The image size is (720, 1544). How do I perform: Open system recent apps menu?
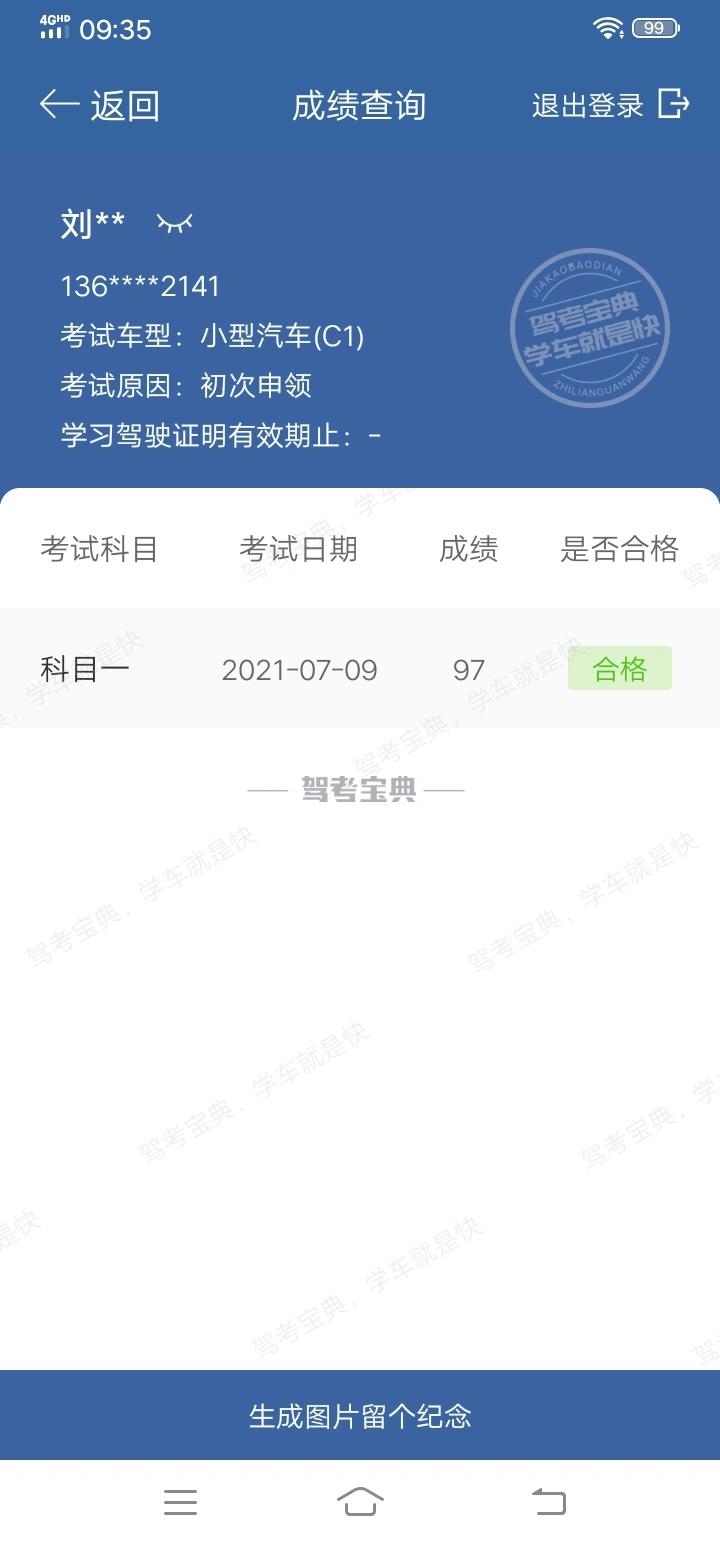[180, 1501]
